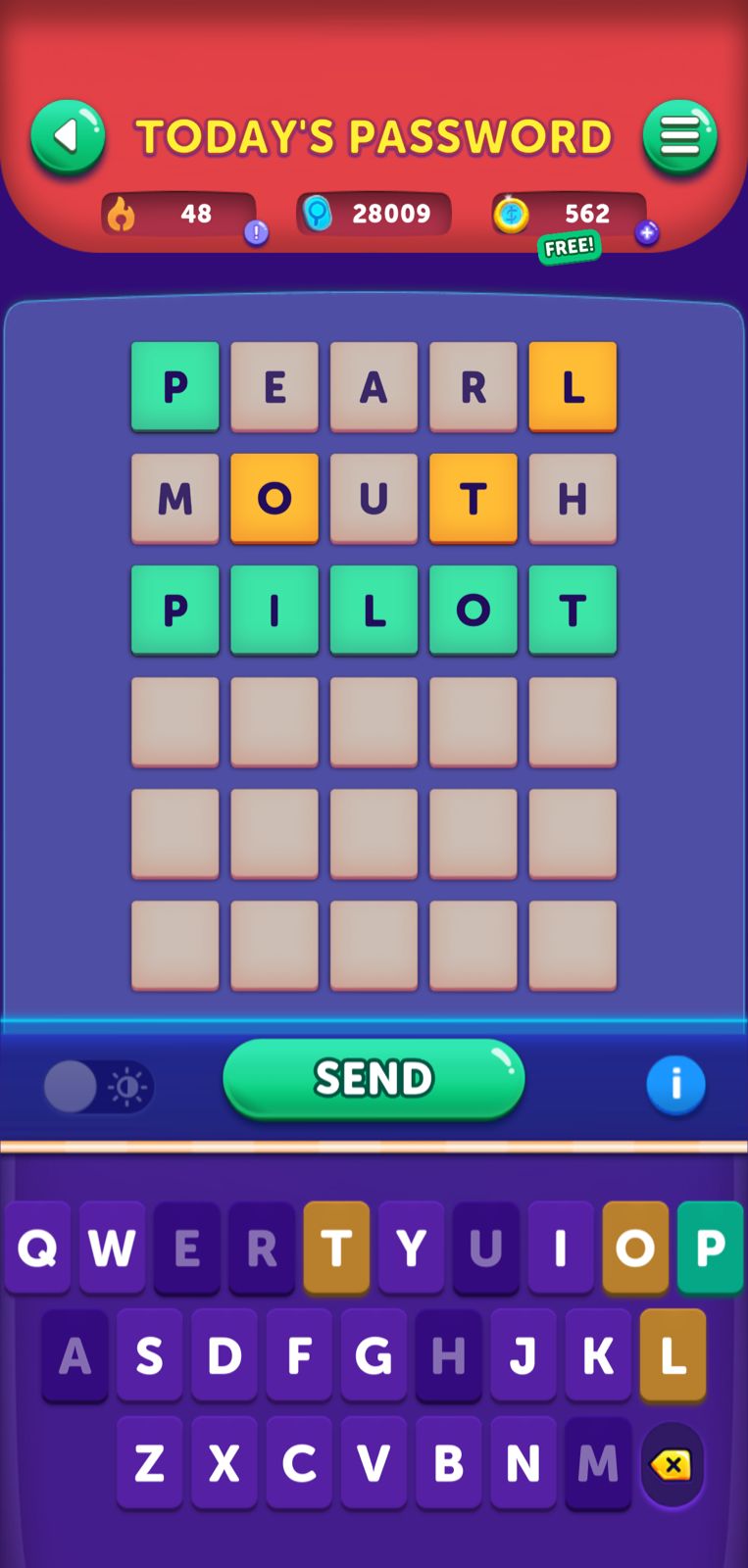Delete a letter with the backspace key
748x1568 pixels.
coord(672,1465)
